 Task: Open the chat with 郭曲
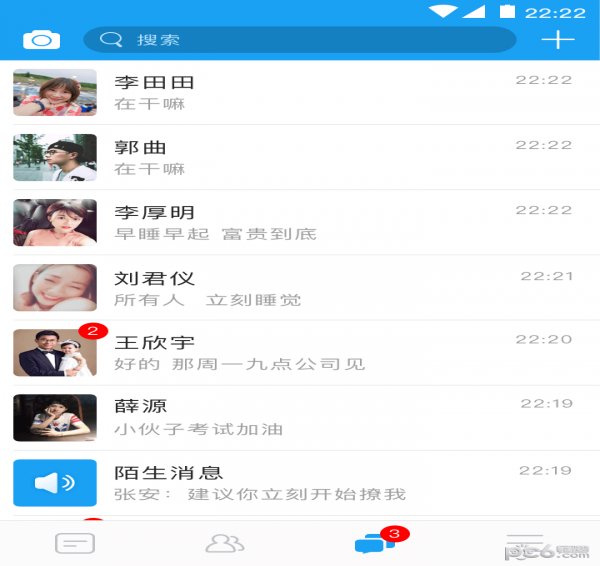point(300,157)
